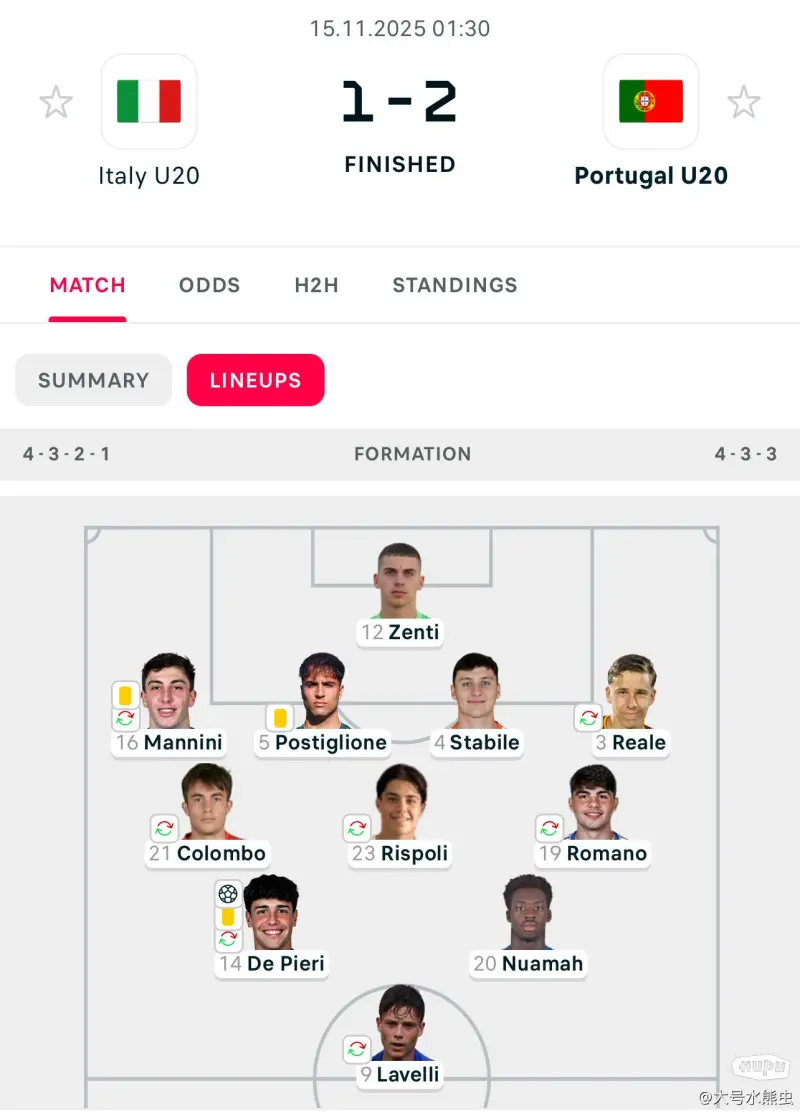This screenshot has width=800, height=1112.
Task: Select the MATCH tab
Action: [x=87, y=285]
